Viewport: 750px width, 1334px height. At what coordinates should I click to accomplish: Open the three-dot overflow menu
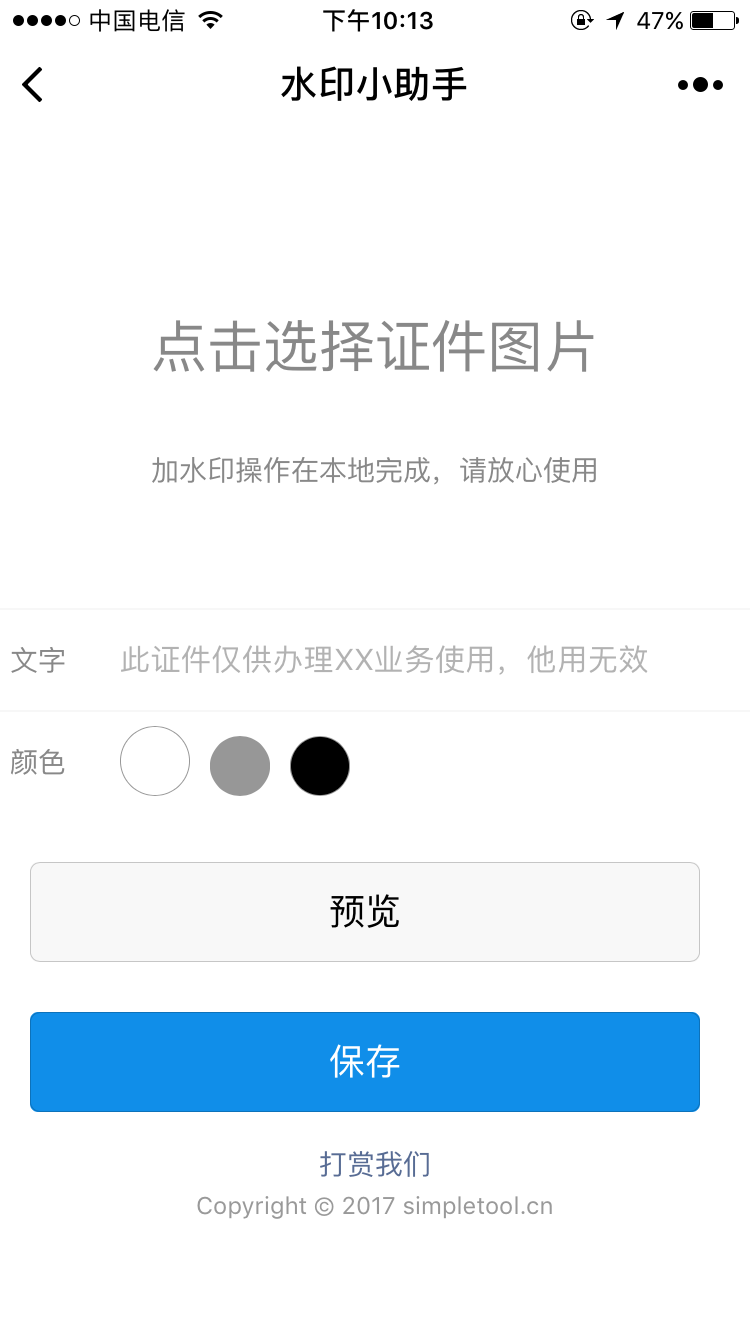[700, 85]
